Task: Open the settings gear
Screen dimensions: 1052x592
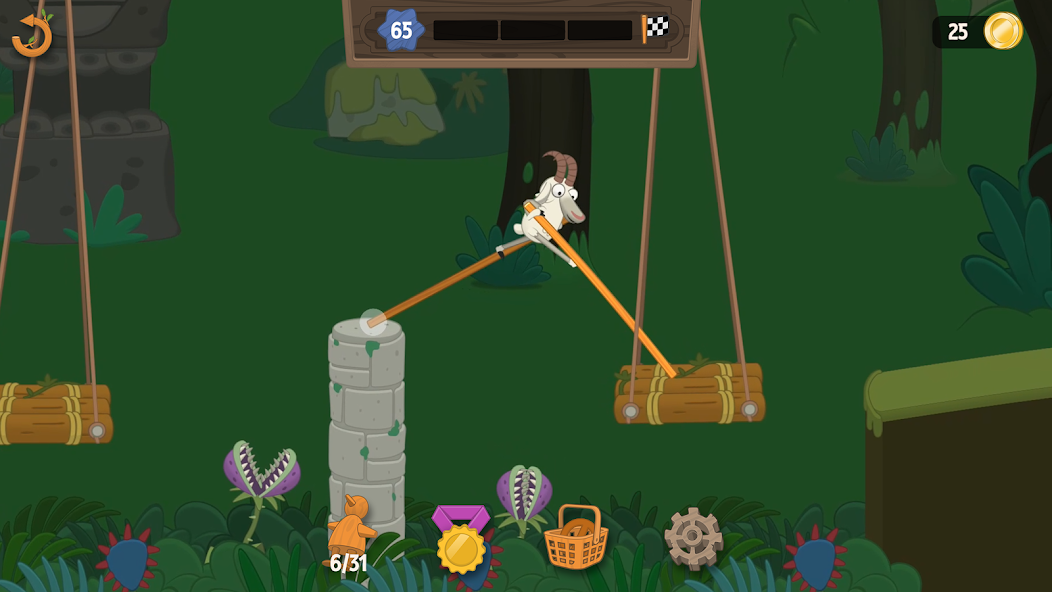Action: [693, 538]
